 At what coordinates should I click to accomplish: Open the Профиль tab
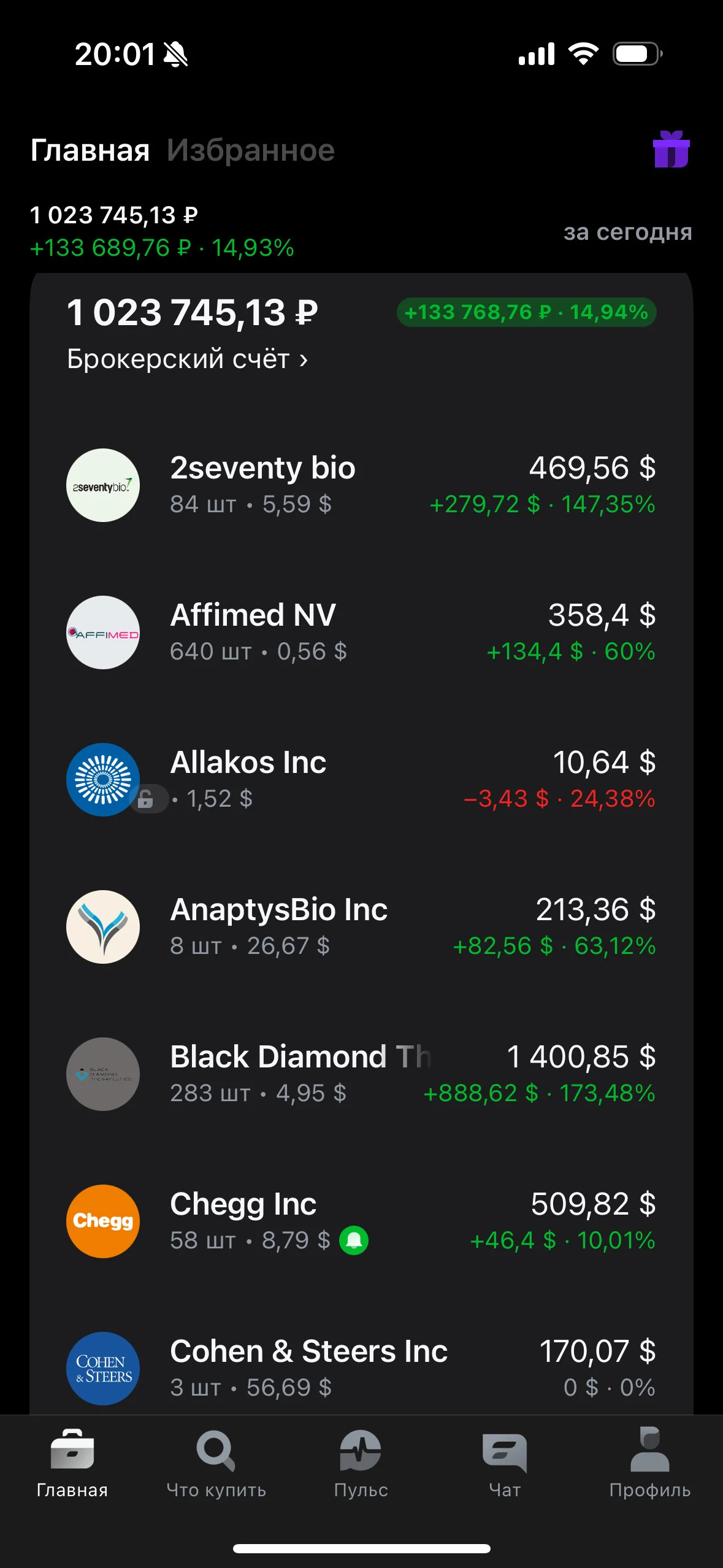(649, 1463)
